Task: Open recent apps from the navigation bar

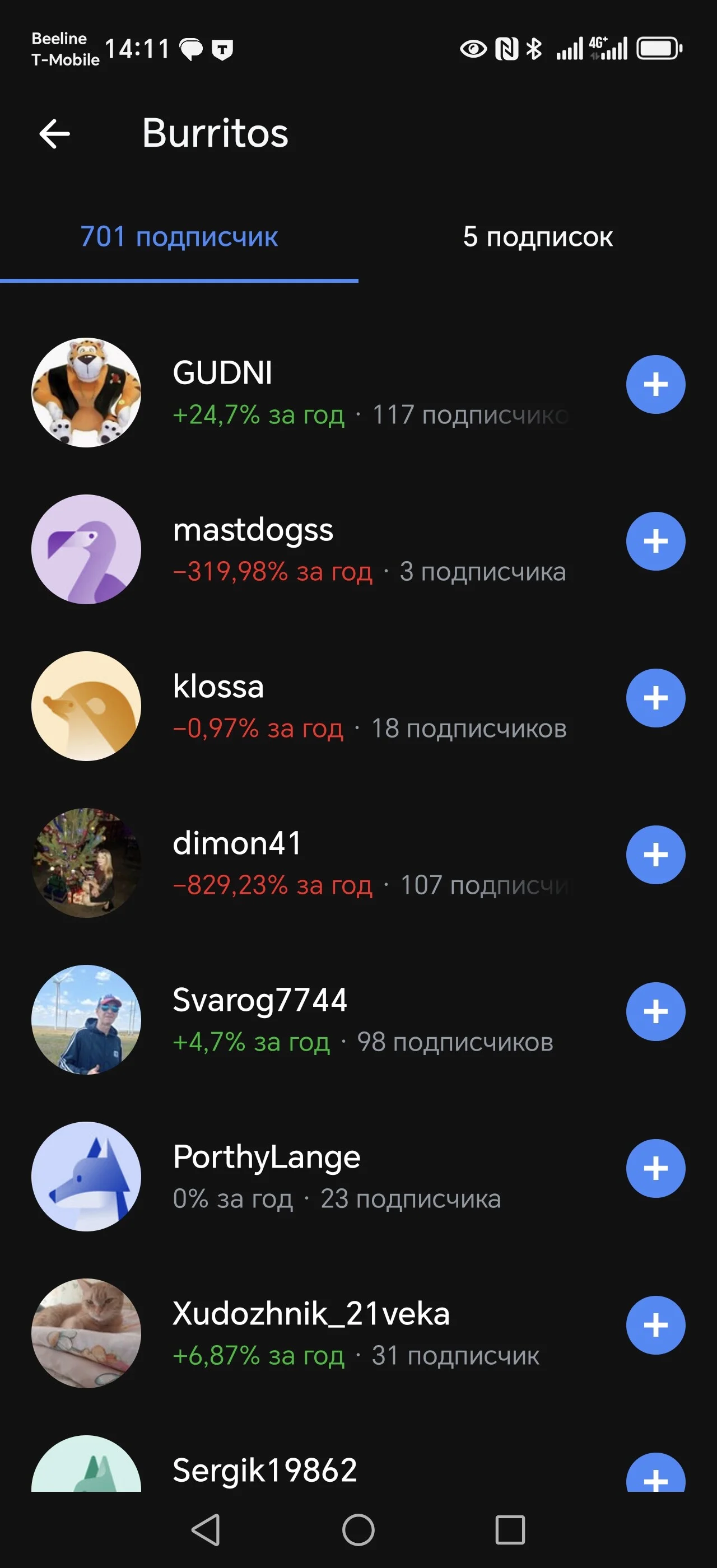Action: coord(510,1530)
